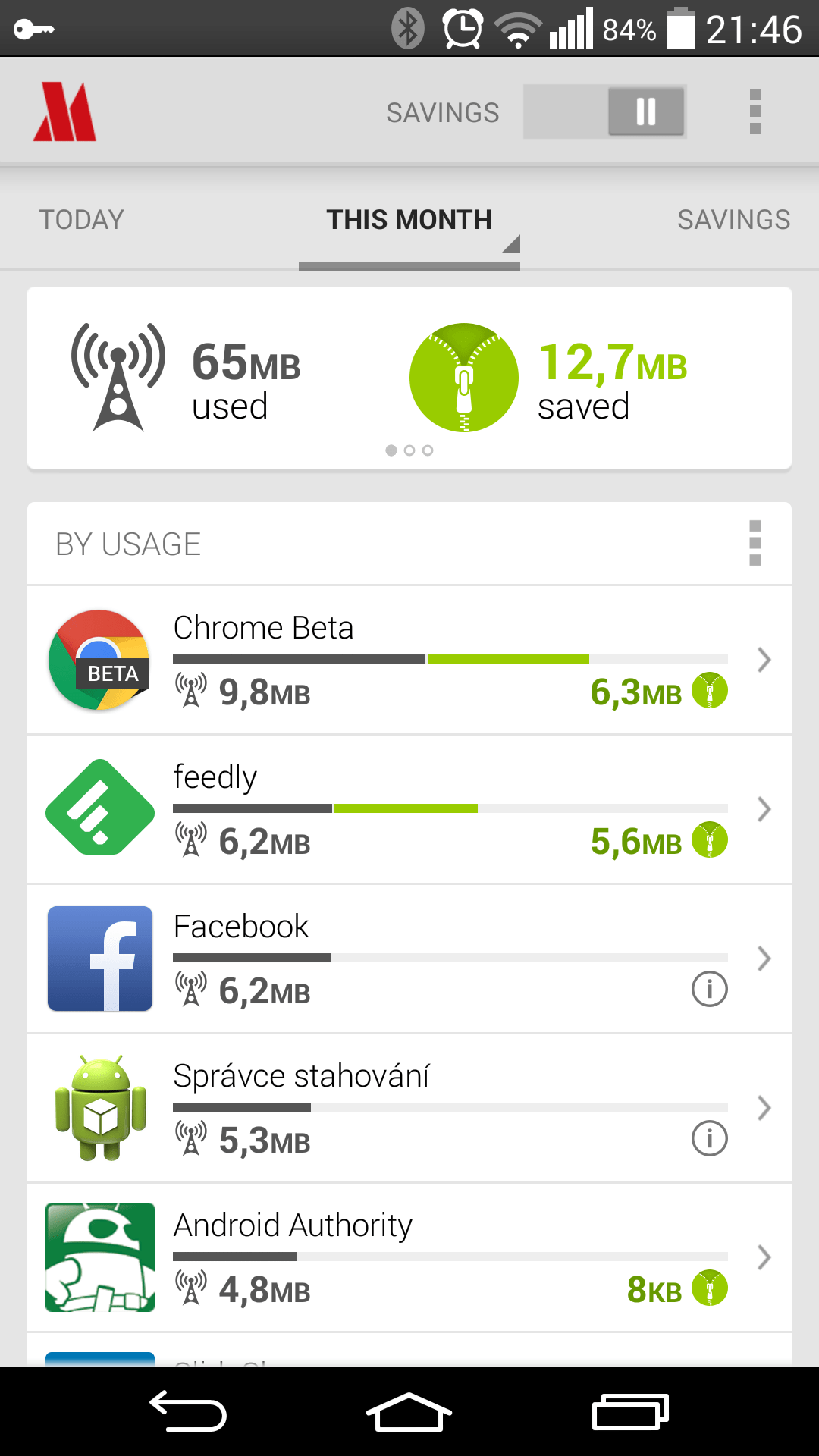Image resolution: width=819 pixels, height=1456 pixels.
Task: Open the recent apps view
Action: click(x=629, y=1411)
